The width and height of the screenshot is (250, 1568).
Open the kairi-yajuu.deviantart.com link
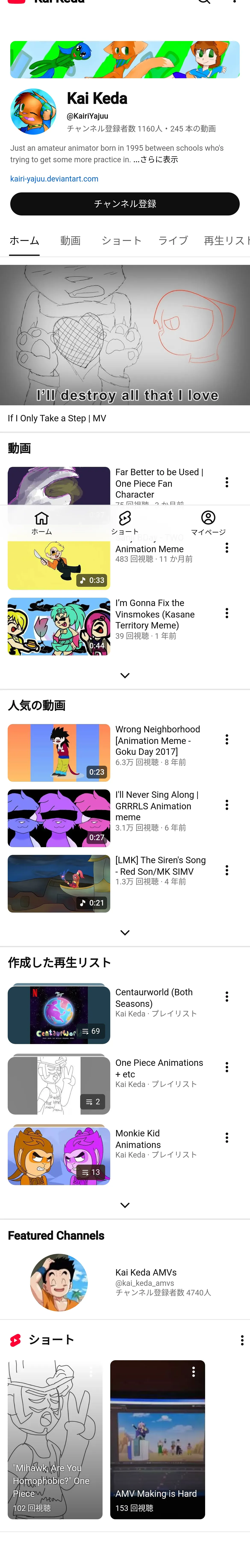click(54, 179)
